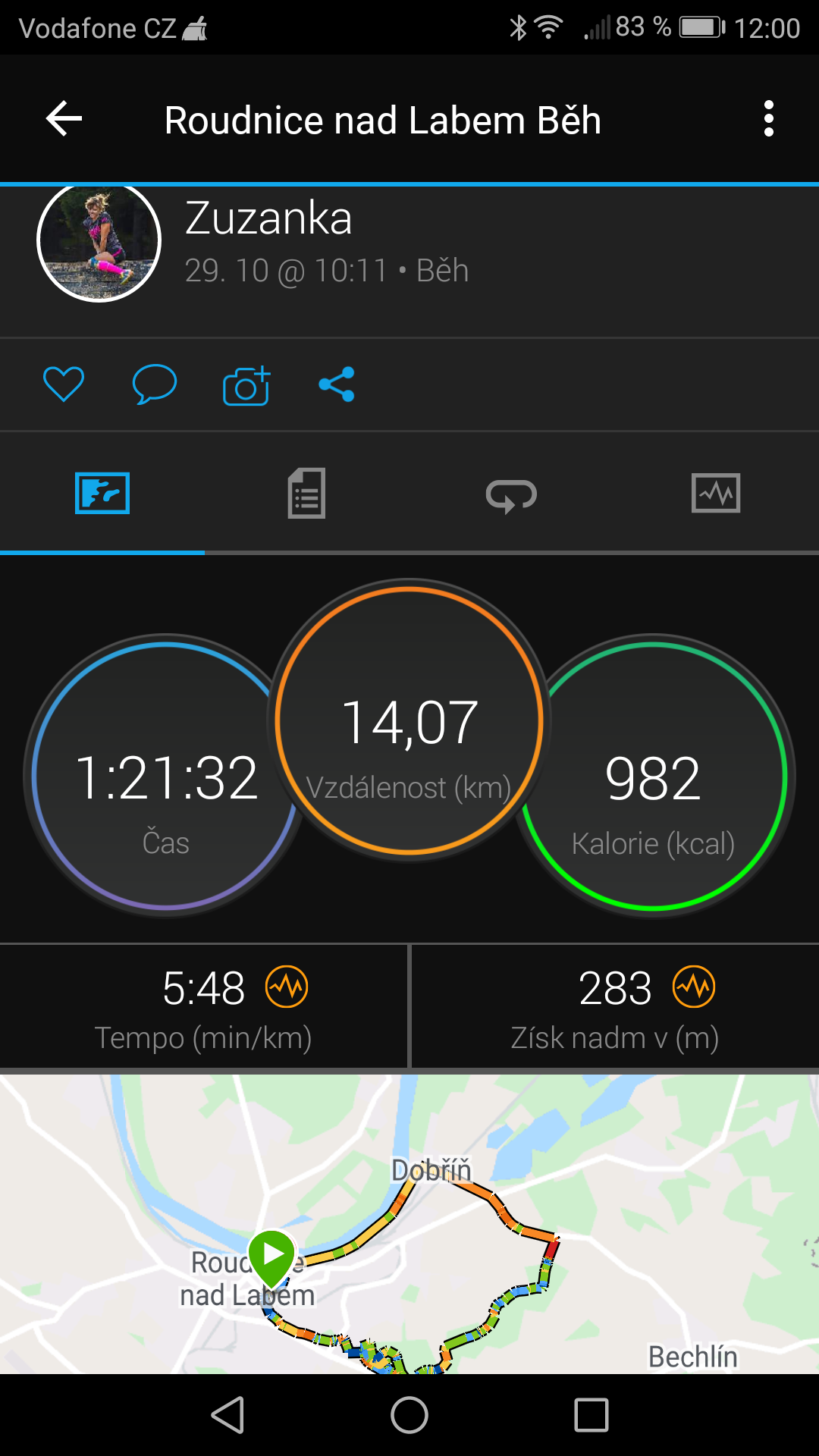
Task: Select the overview map tab
Action: (x=102, y=493)
